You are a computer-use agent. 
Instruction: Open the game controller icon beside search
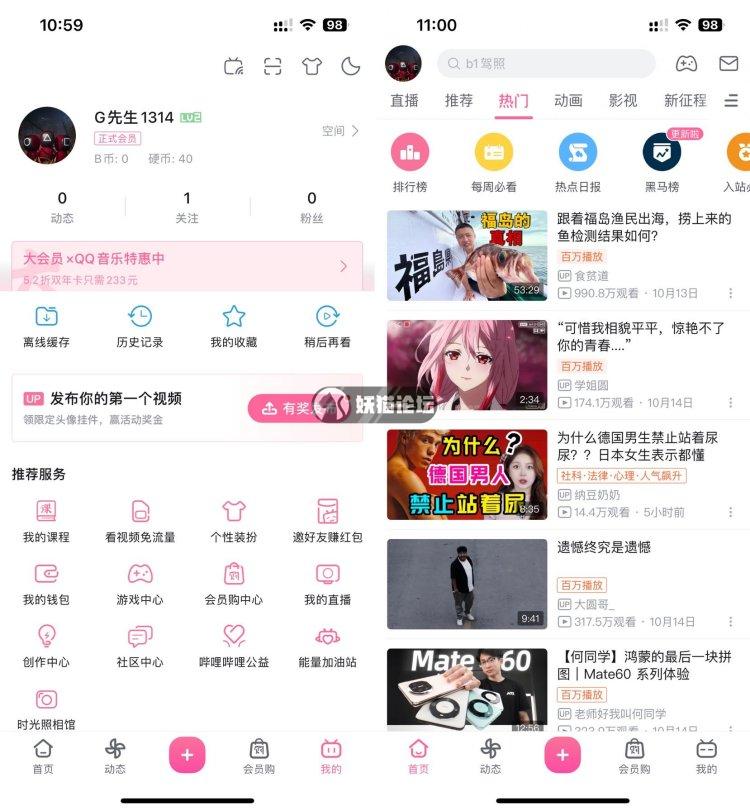coord(686,64)
